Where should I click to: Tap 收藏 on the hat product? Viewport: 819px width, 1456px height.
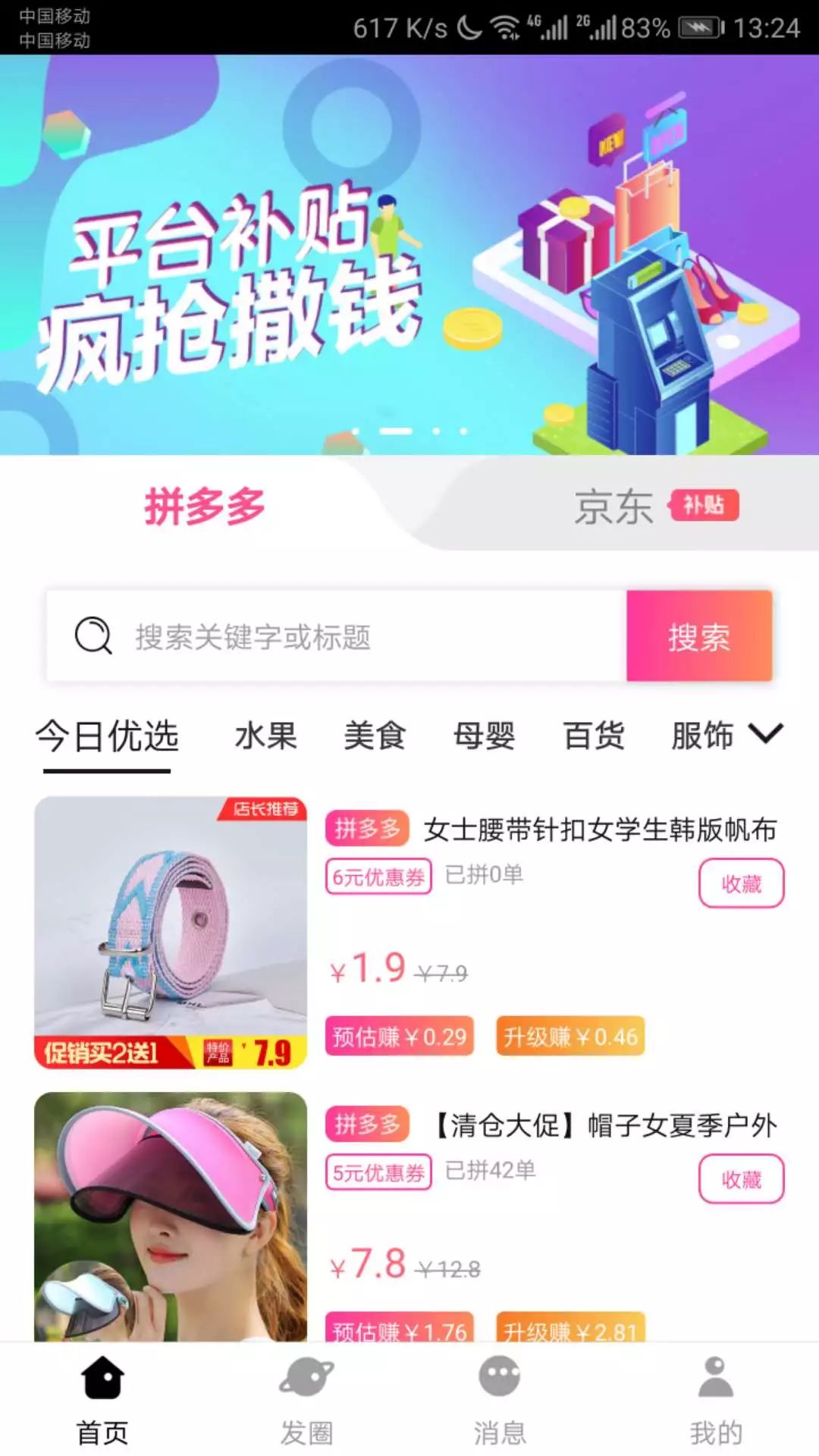[741, 1179]
